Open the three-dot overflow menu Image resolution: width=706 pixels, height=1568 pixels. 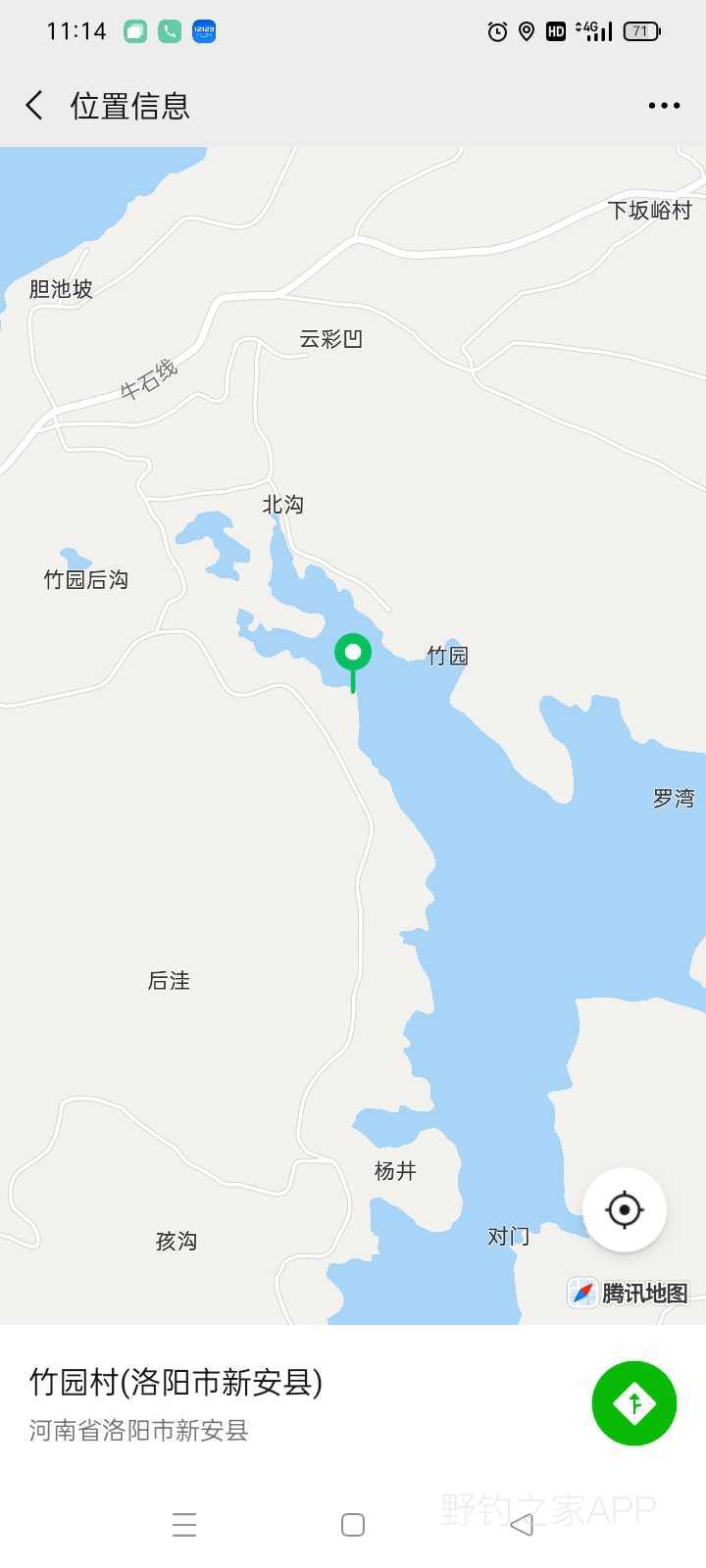(664, 106)
